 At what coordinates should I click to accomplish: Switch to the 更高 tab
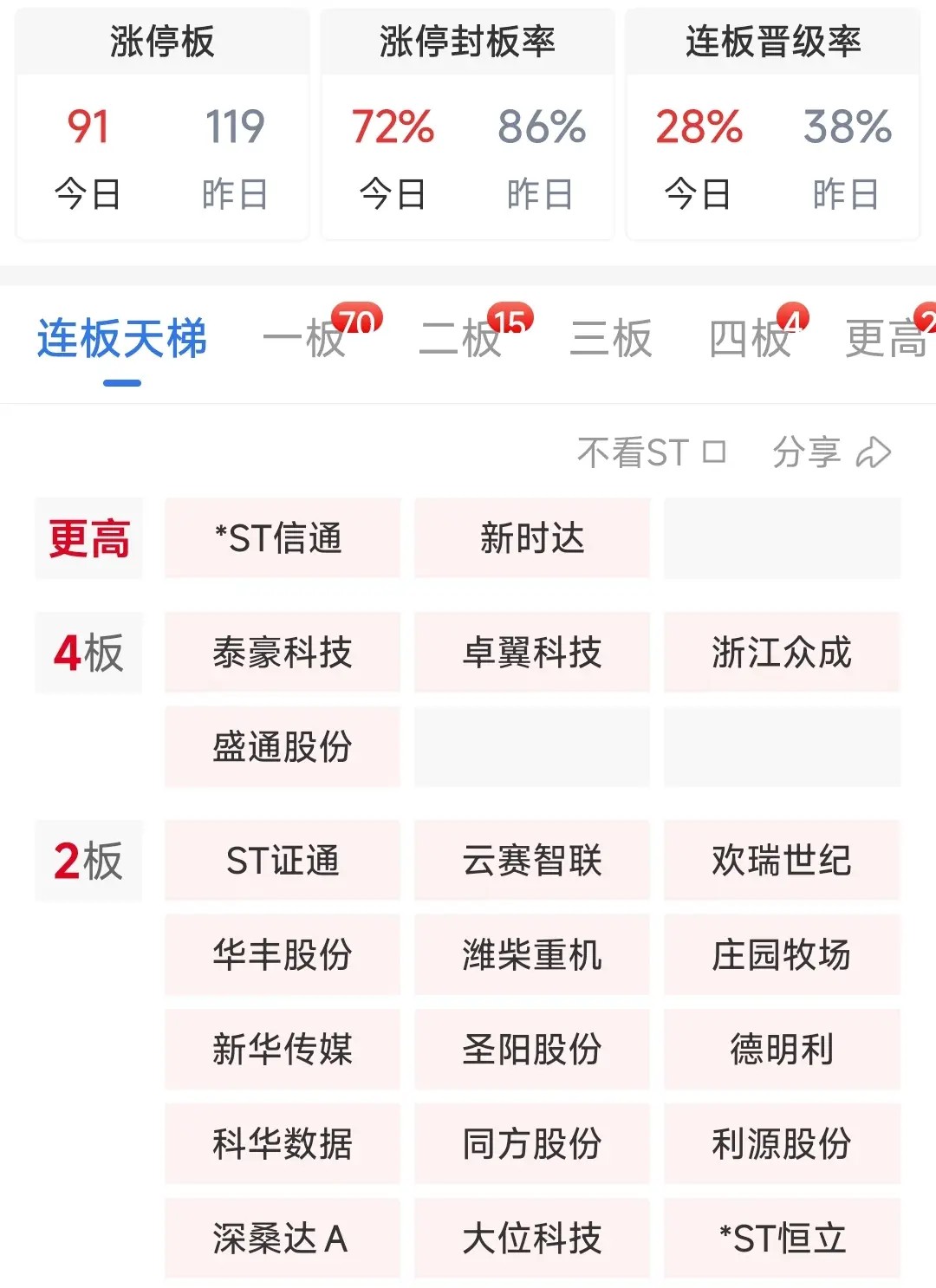pyautogui.click(x=887, y=339)
